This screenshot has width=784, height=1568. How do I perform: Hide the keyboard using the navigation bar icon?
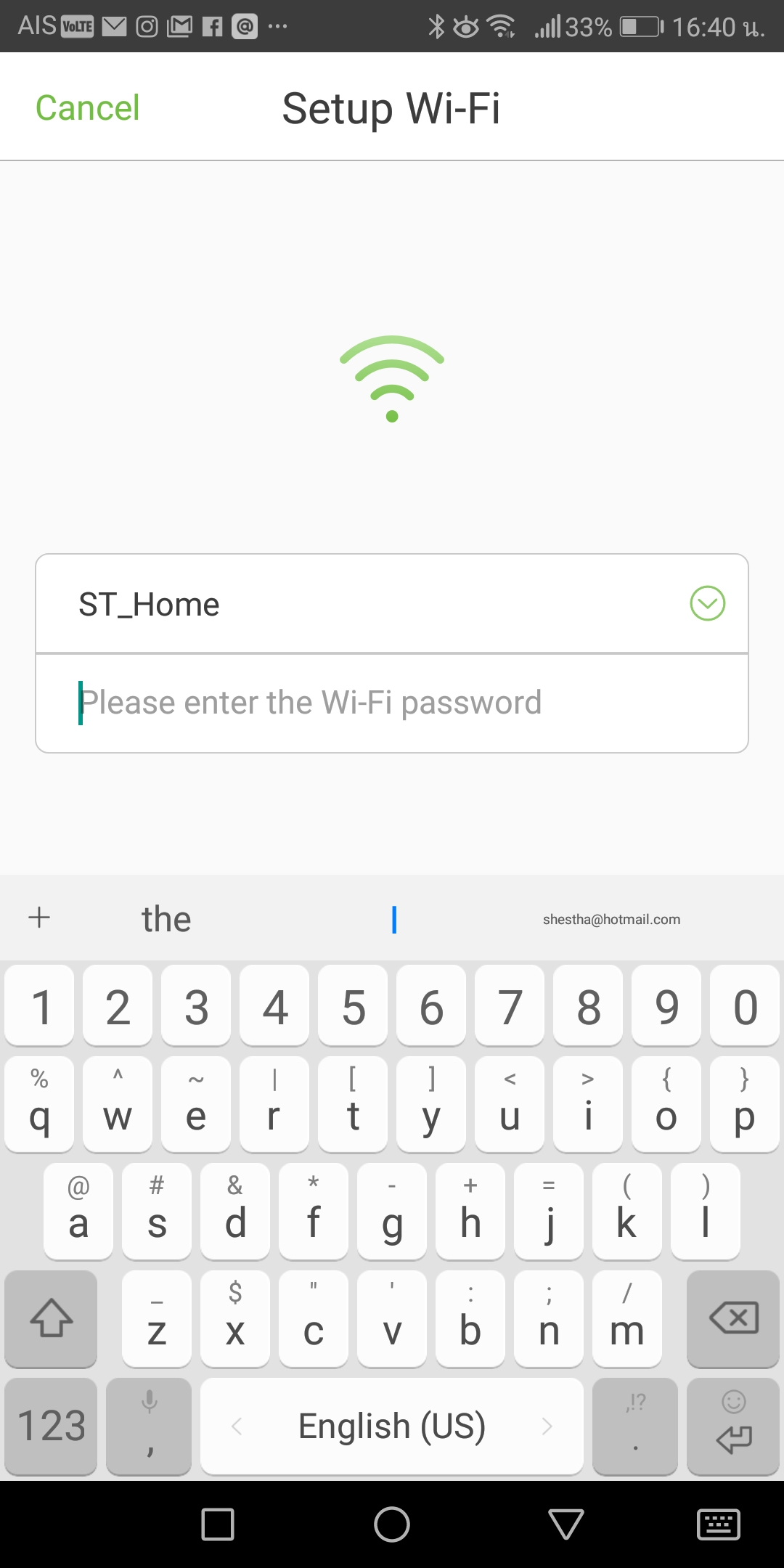point(718,1524)
